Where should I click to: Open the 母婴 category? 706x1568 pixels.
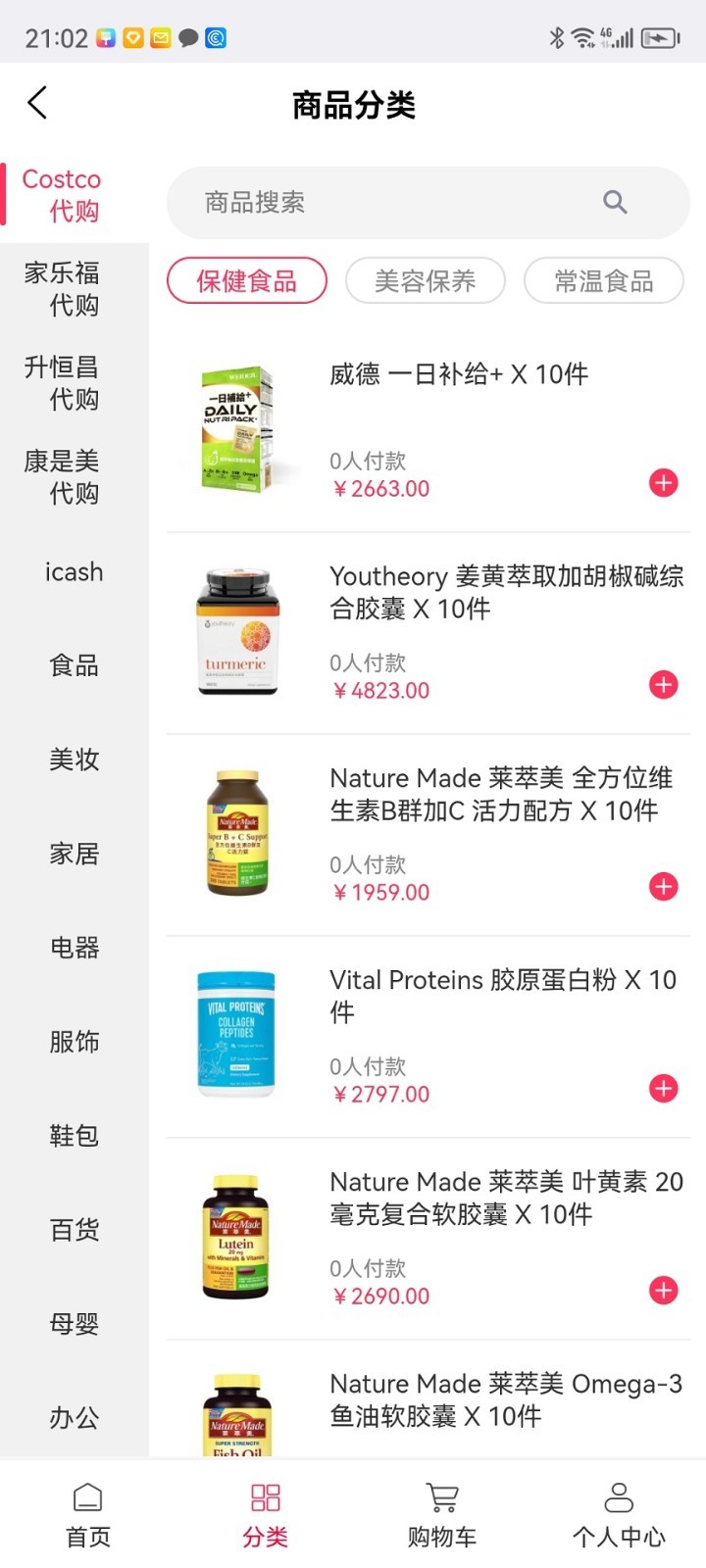click(74, 1325)
